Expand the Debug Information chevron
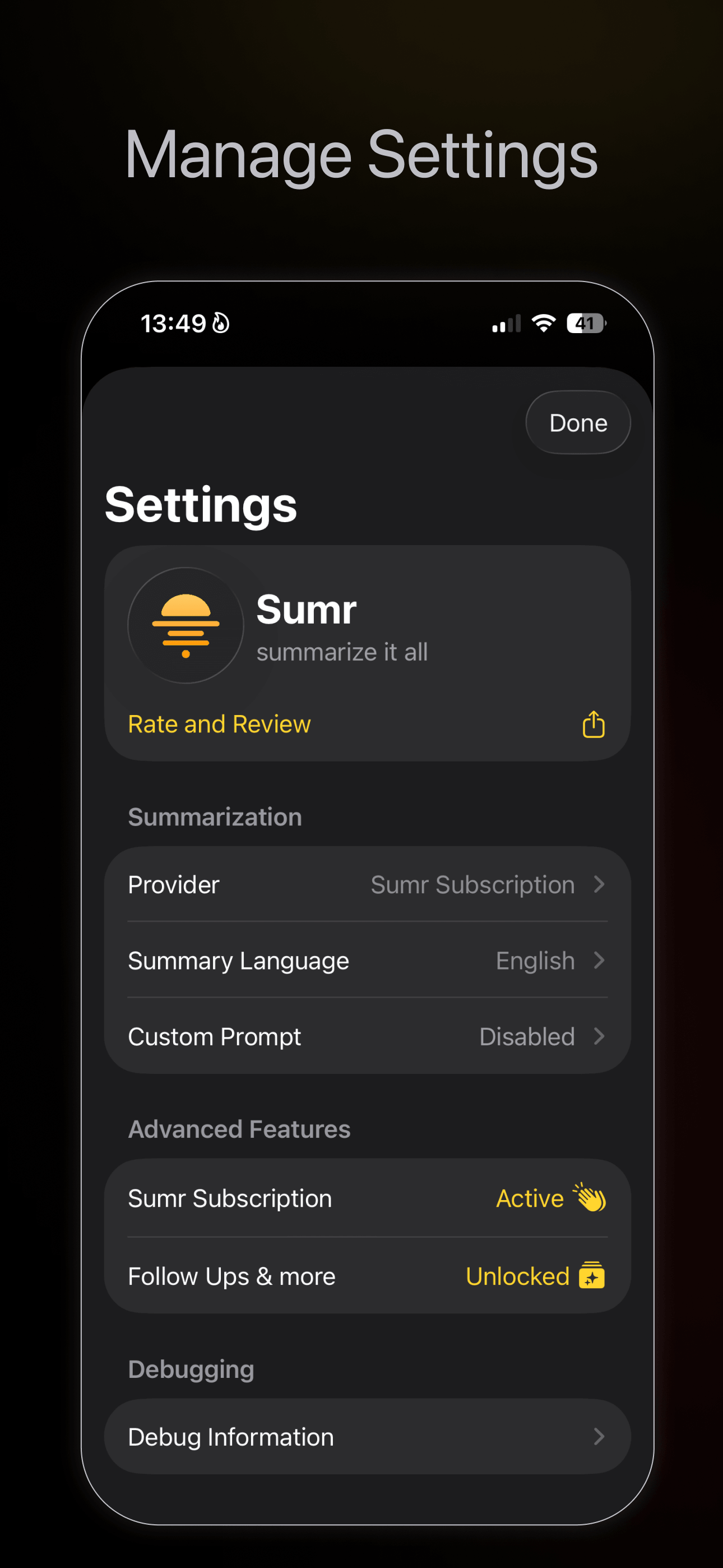Screen dimensions: 723x1568 coord(600,1437)
